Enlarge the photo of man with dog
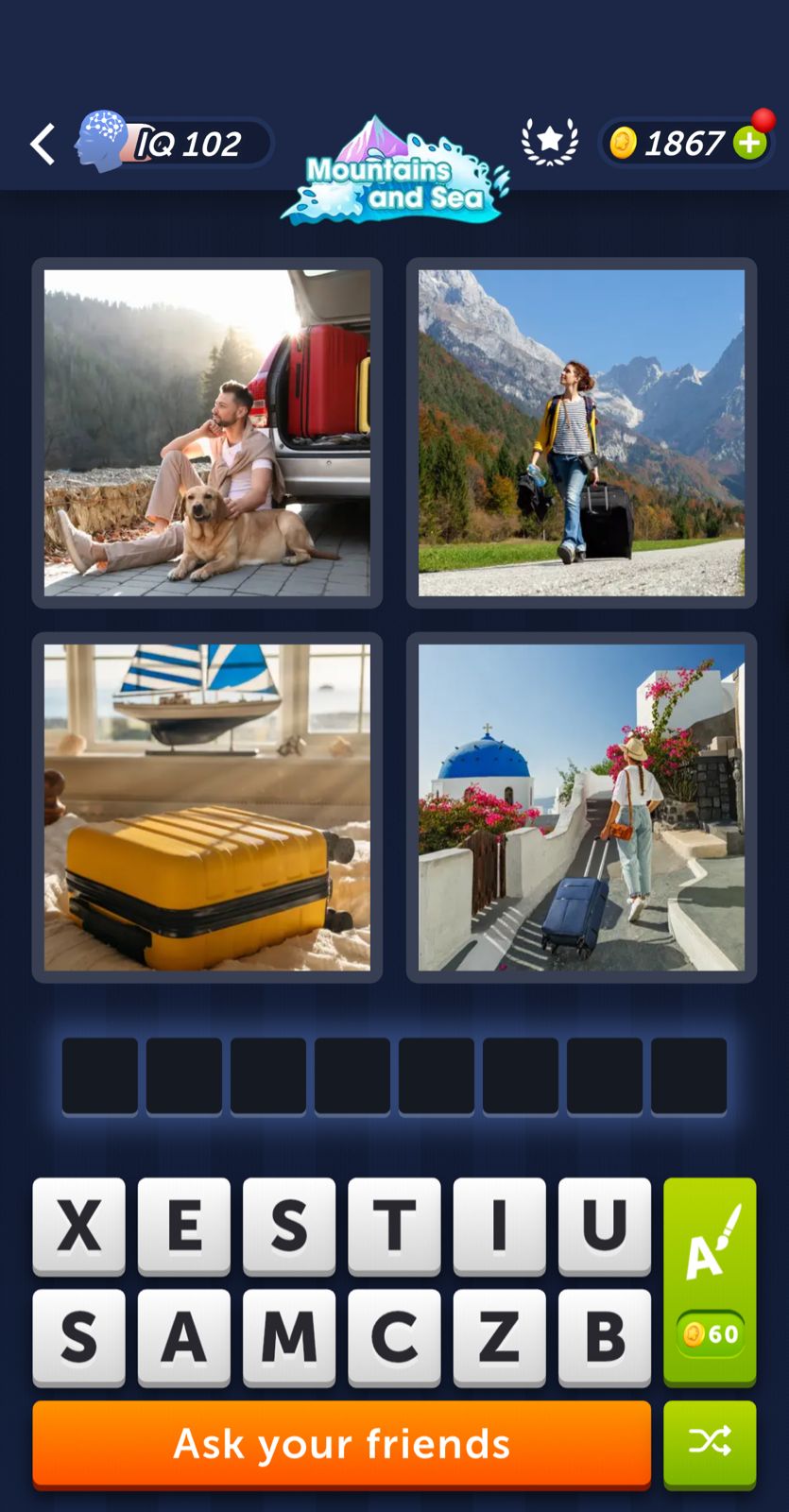 click(x=207, y=433)
